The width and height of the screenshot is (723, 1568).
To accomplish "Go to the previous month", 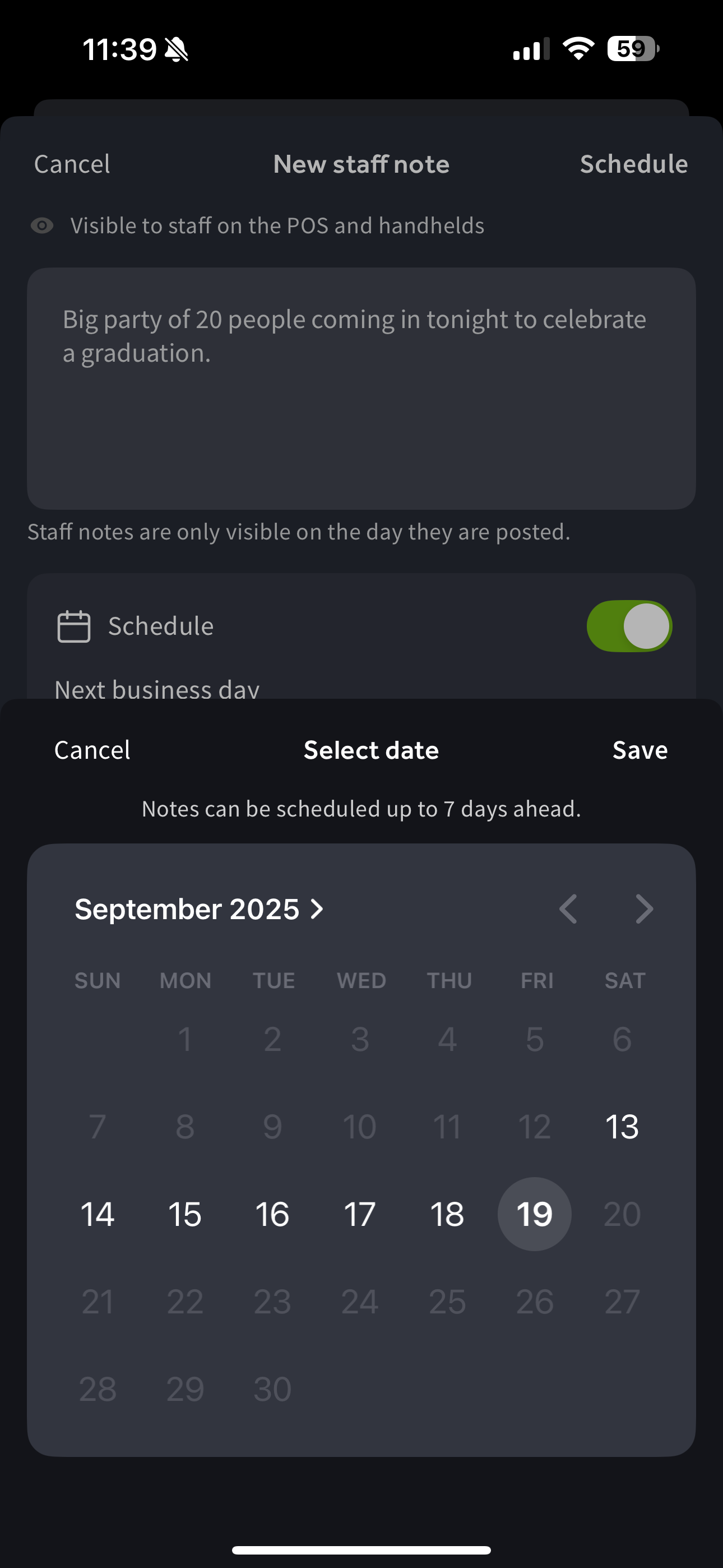I will point(568,909).
